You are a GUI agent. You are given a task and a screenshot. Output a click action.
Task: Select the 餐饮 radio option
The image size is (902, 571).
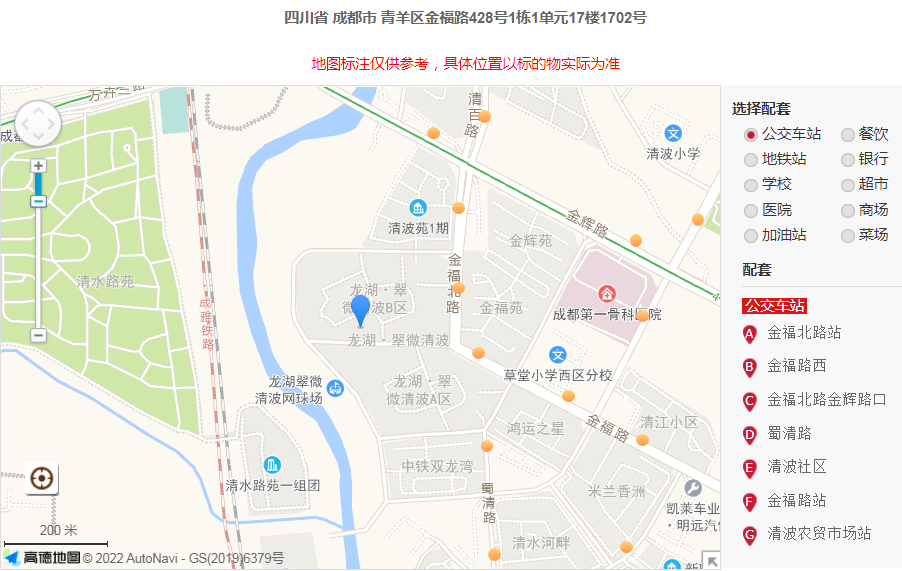point(848,134)
